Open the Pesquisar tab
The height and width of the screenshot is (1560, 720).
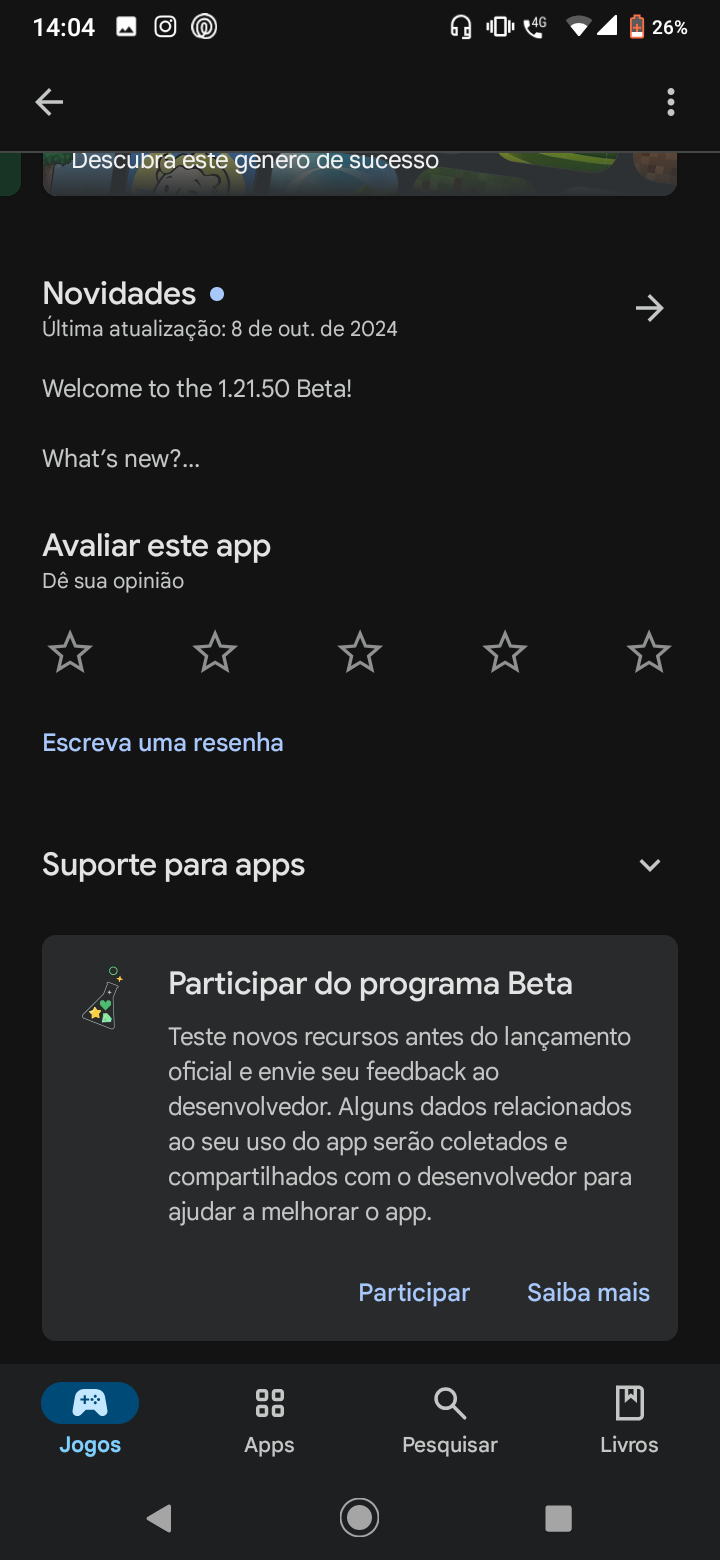click(x=450, y=1418)
